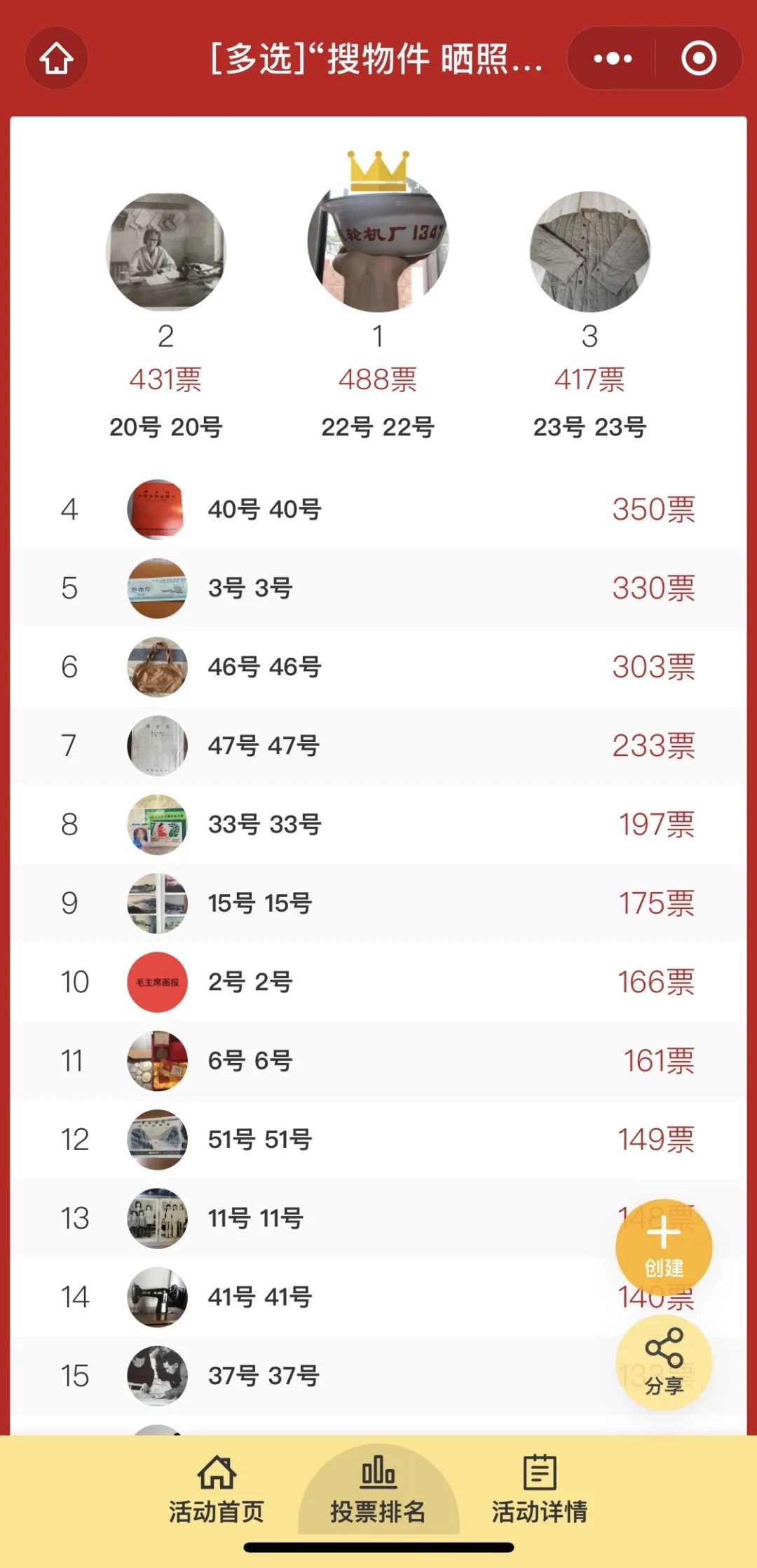Share this ranking via 分享 button
Screen dimensions: 757x1568
(664, 1362)
